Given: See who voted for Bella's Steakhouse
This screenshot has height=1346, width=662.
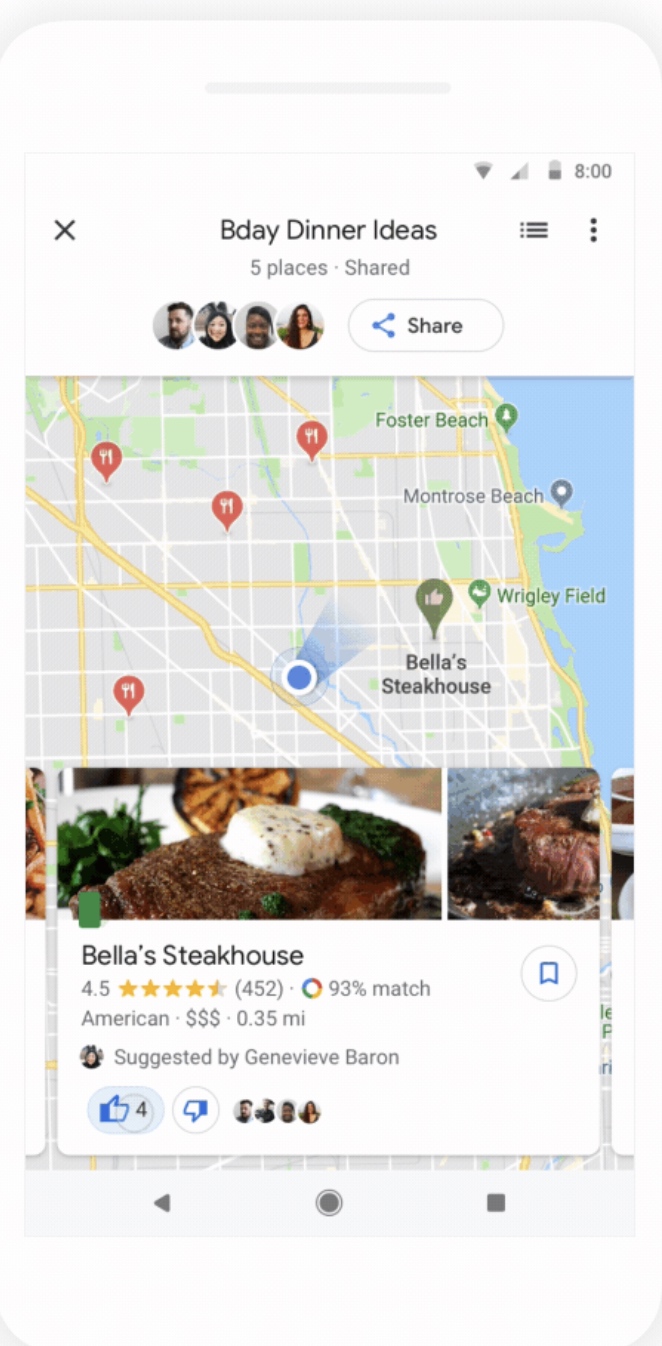Looking at the screenshot, I should coord(278,1111).
